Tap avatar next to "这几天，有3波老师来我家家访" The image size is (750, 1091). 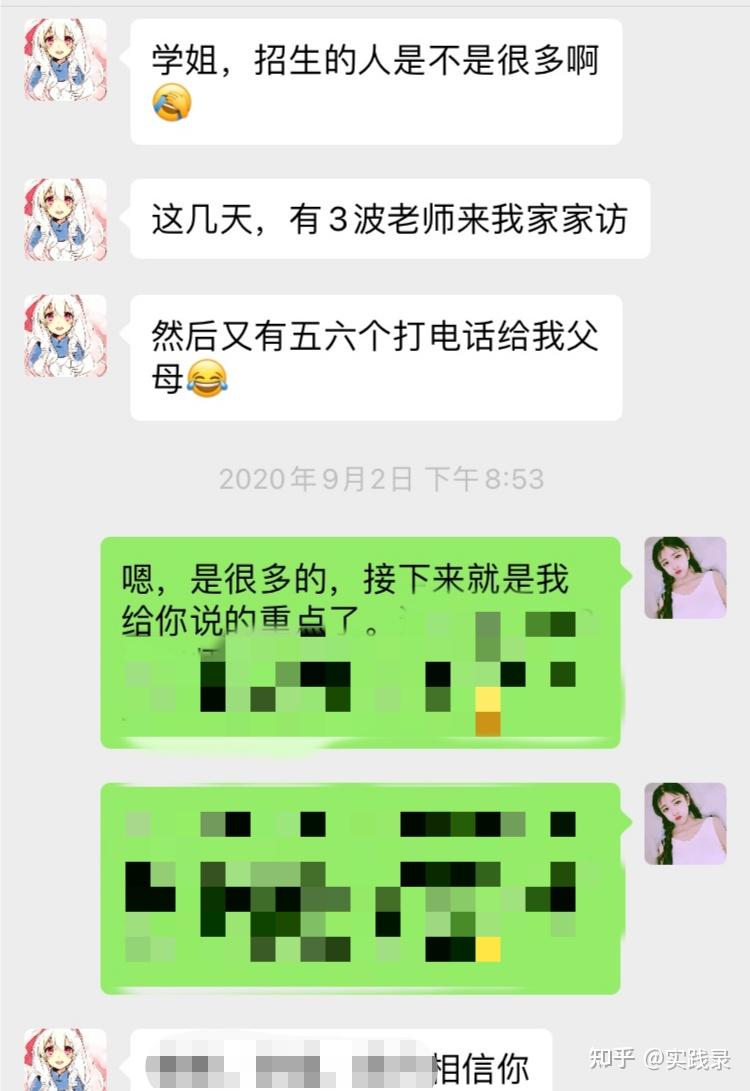[x=66, y=220]
